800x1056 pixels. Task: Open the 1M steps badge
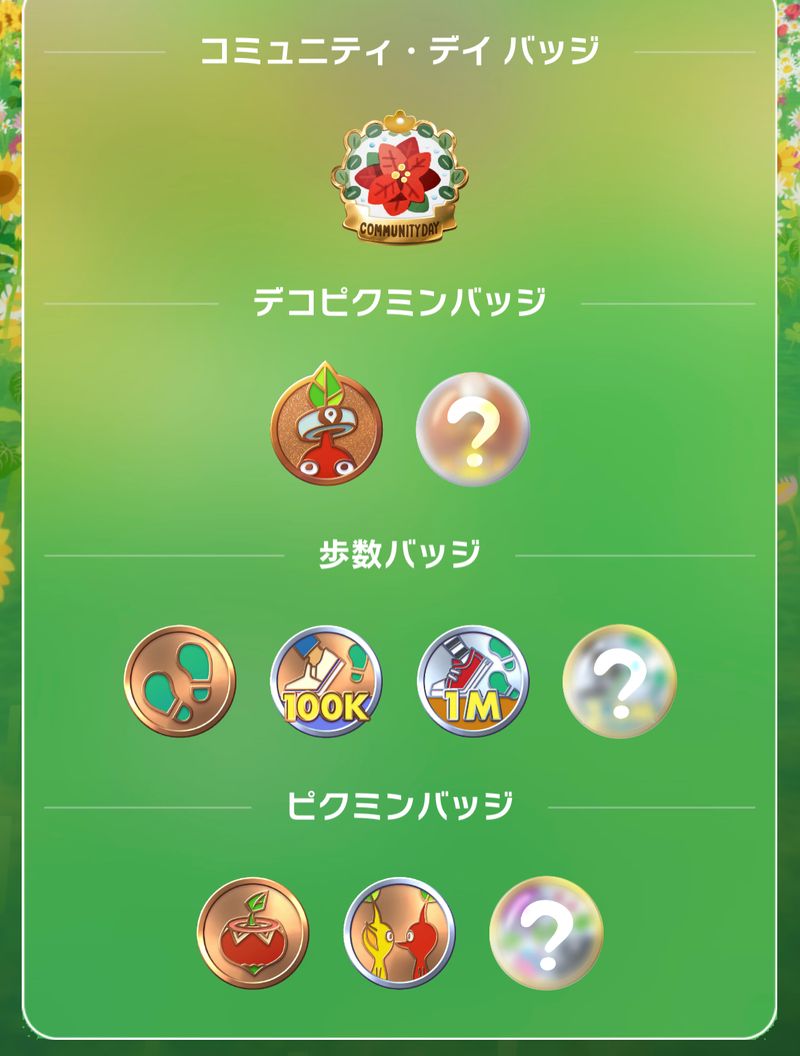(472, 681)
